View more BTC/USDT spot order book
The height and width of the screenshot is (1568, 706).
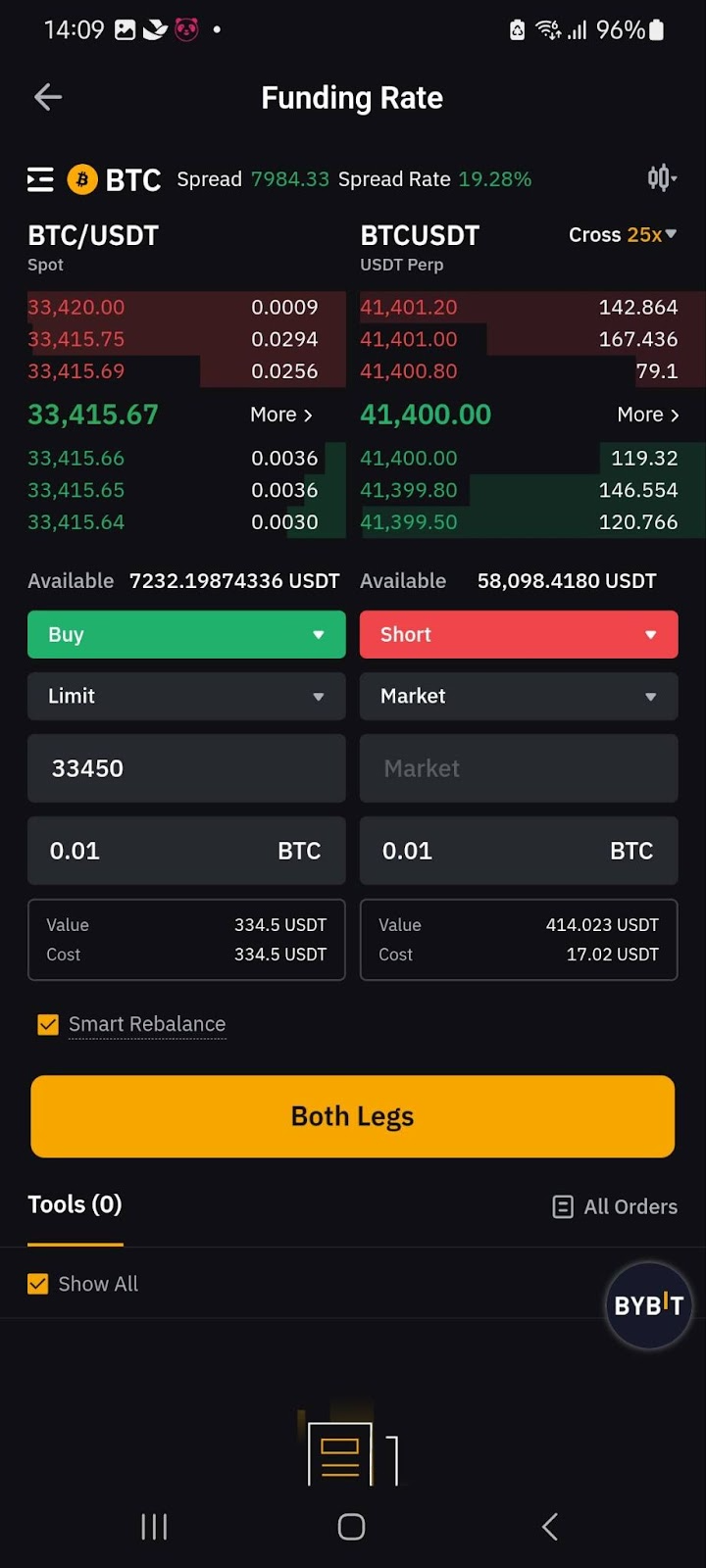coord(281,415)
